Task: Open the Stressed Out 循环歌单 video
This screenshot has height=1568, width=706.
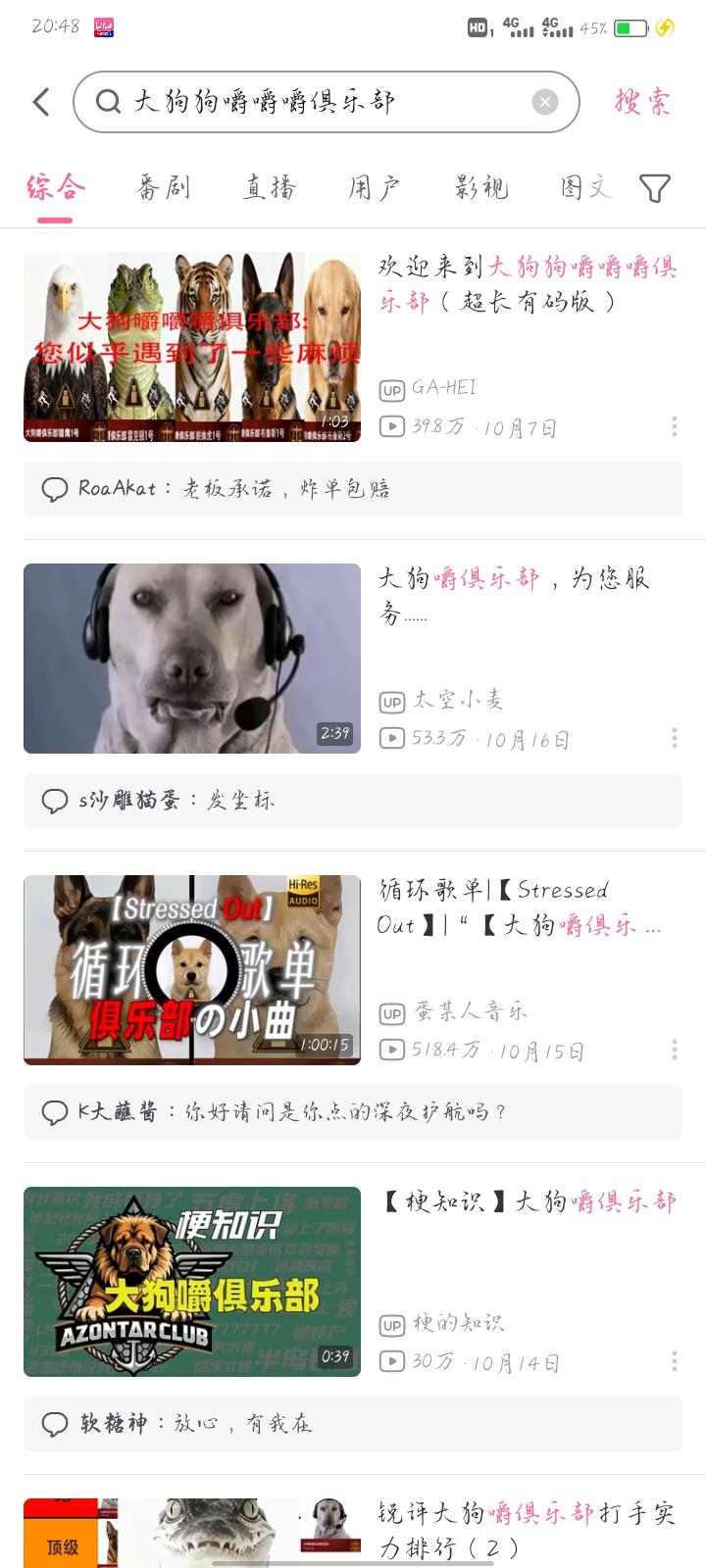Action: 192,970
